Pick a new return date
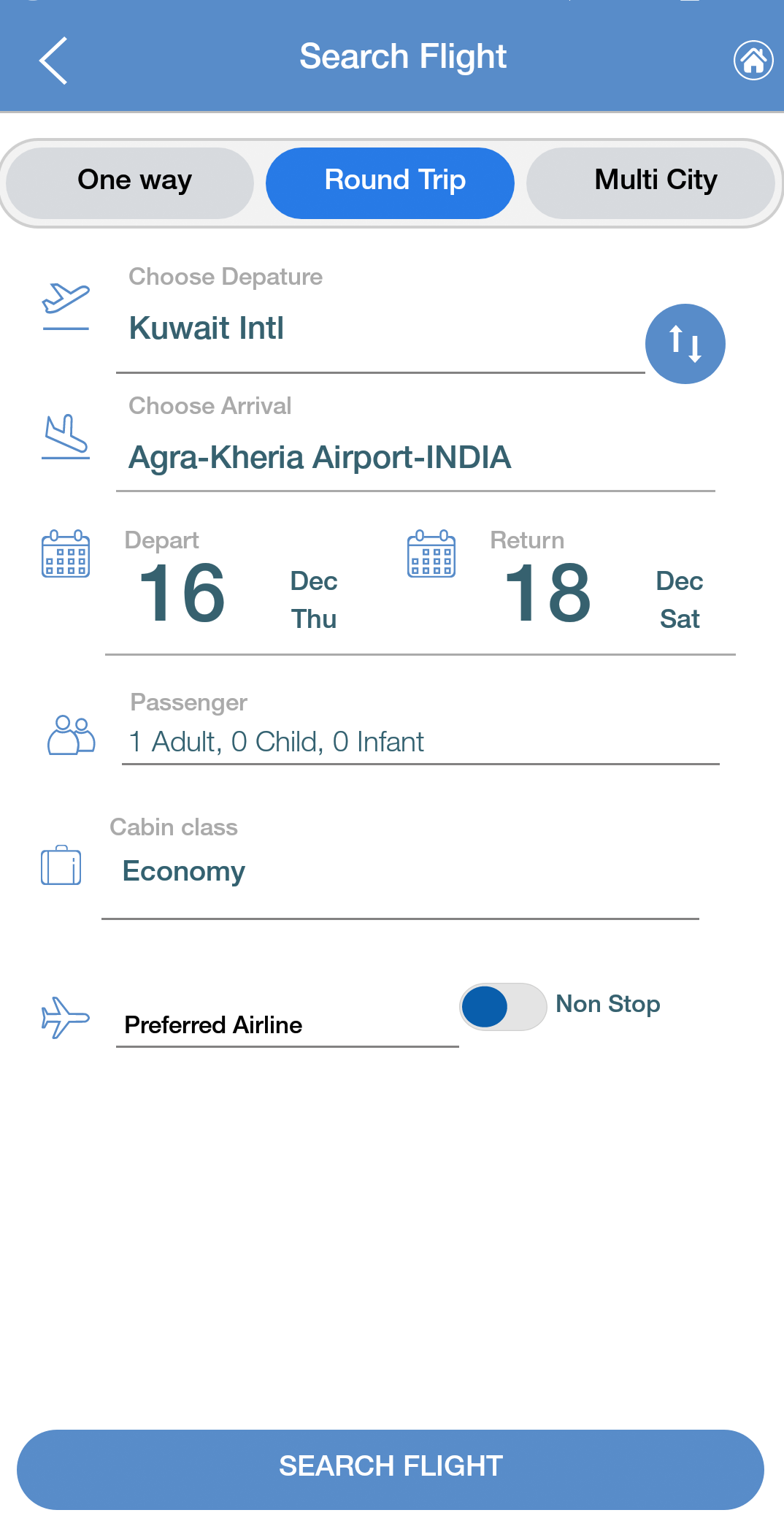The width and height of the screenshot is (784, 1529). [600, 593]
